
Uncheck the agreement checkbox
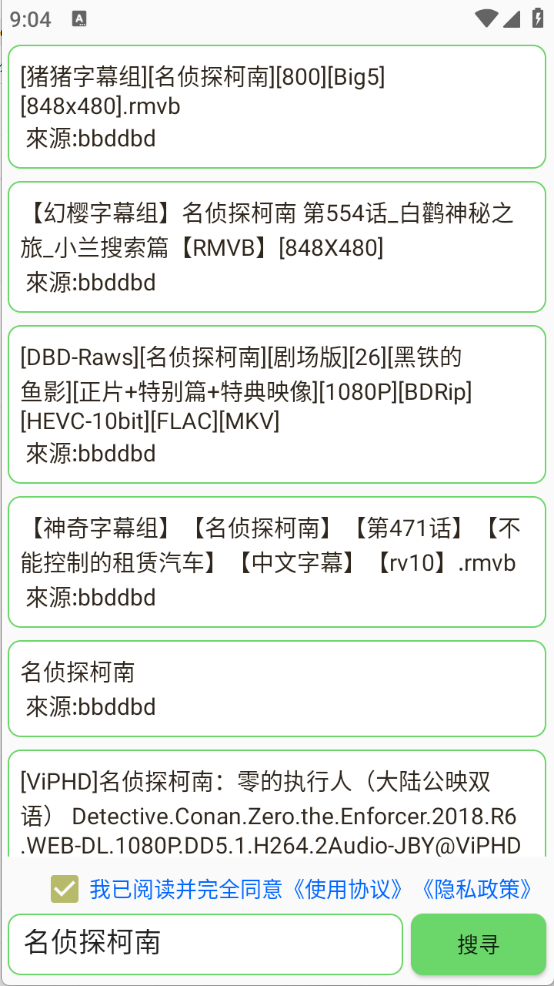click(65, 889)
